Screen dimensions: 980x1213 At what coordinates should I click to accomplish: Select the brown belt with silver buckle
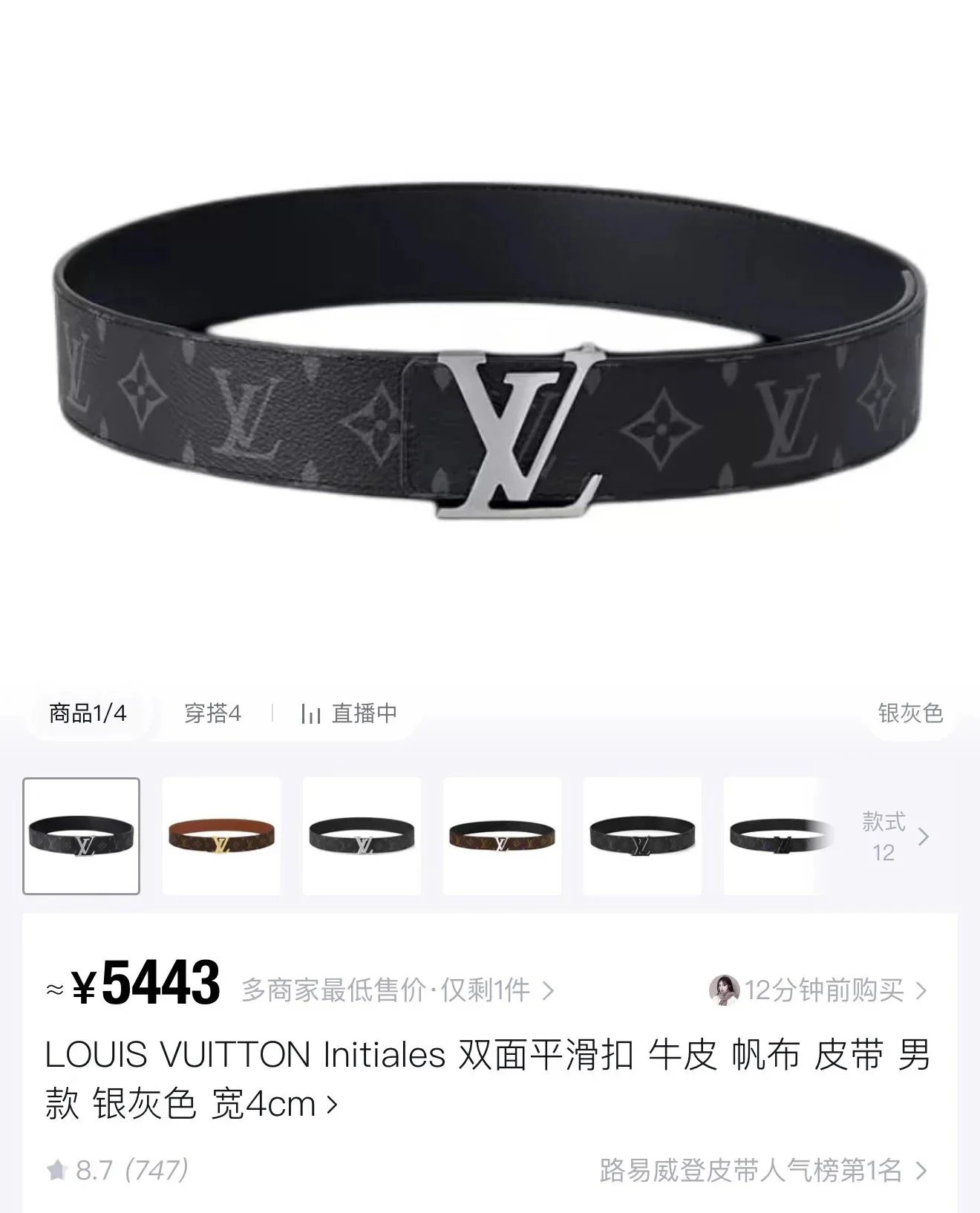pyautogui.click(x=502, y=836)
